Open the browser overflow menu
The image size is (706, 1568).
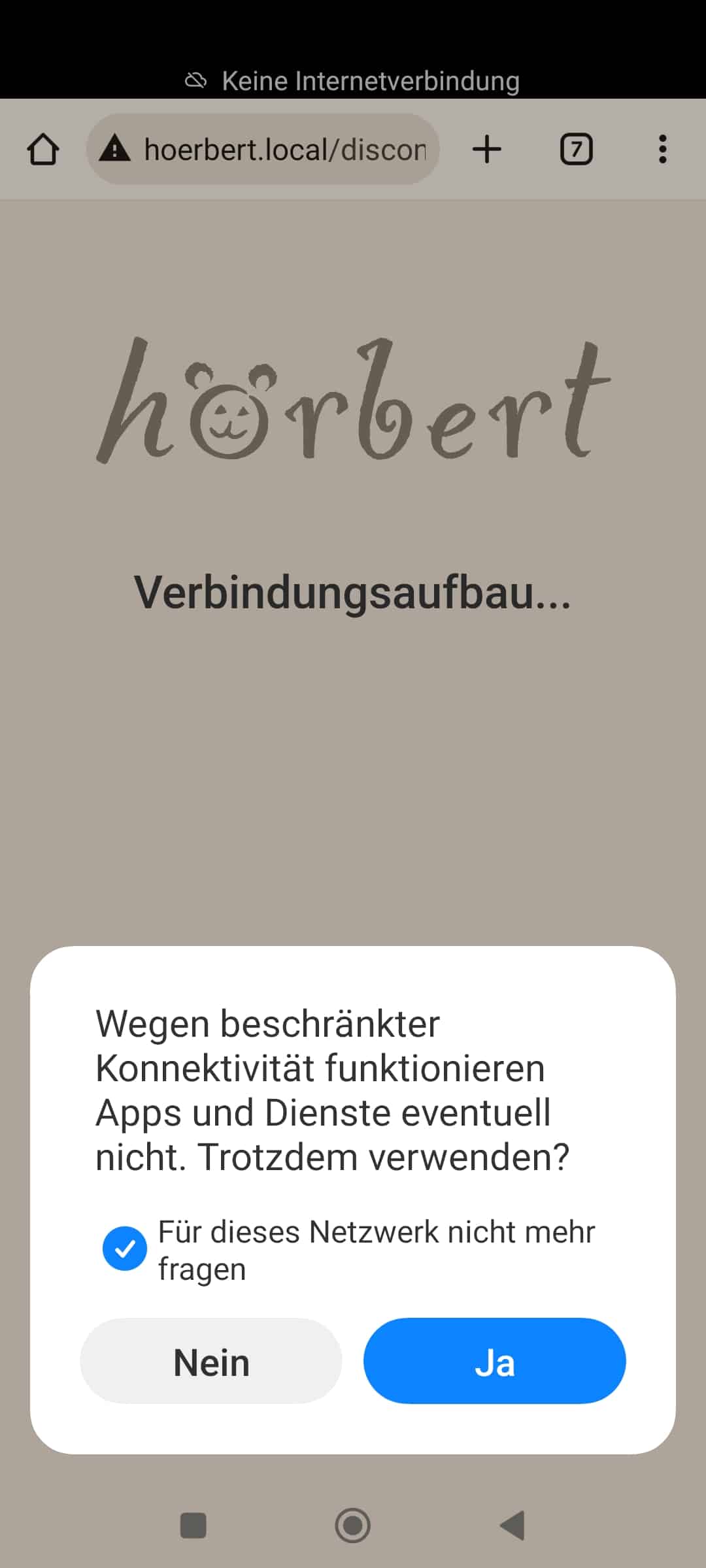(x=662, y=149)
